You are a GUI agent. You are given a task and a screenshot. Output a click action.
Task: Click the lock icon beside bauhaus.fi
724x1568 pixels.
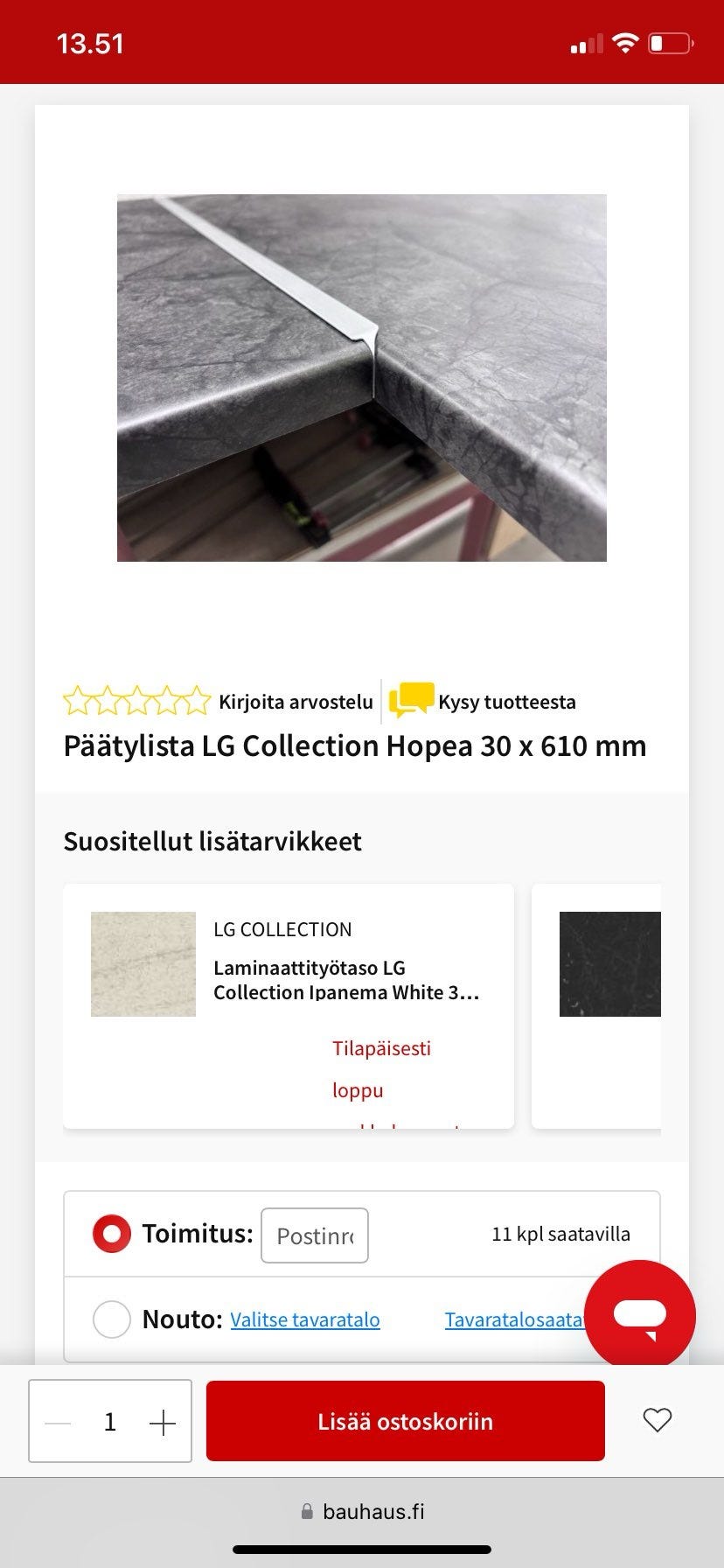(306, 1510)
